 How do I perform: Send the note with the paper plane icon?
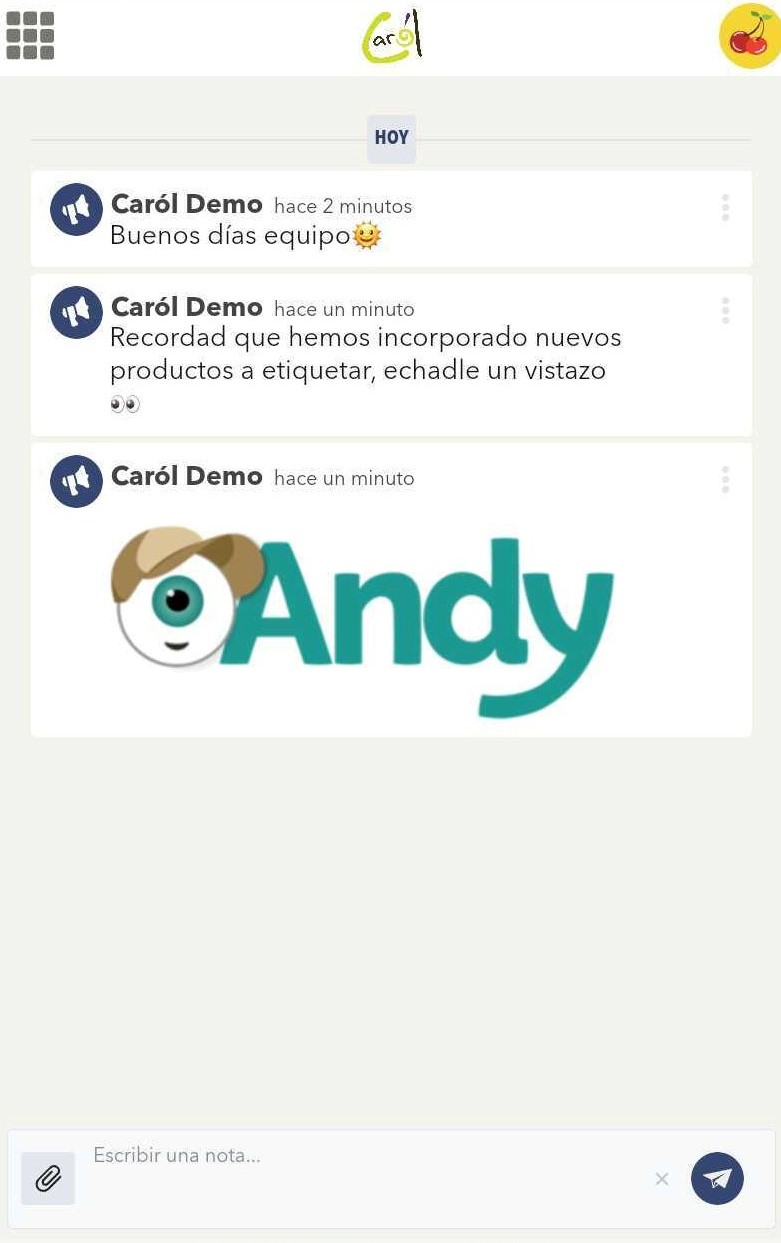coord(717,1178)
